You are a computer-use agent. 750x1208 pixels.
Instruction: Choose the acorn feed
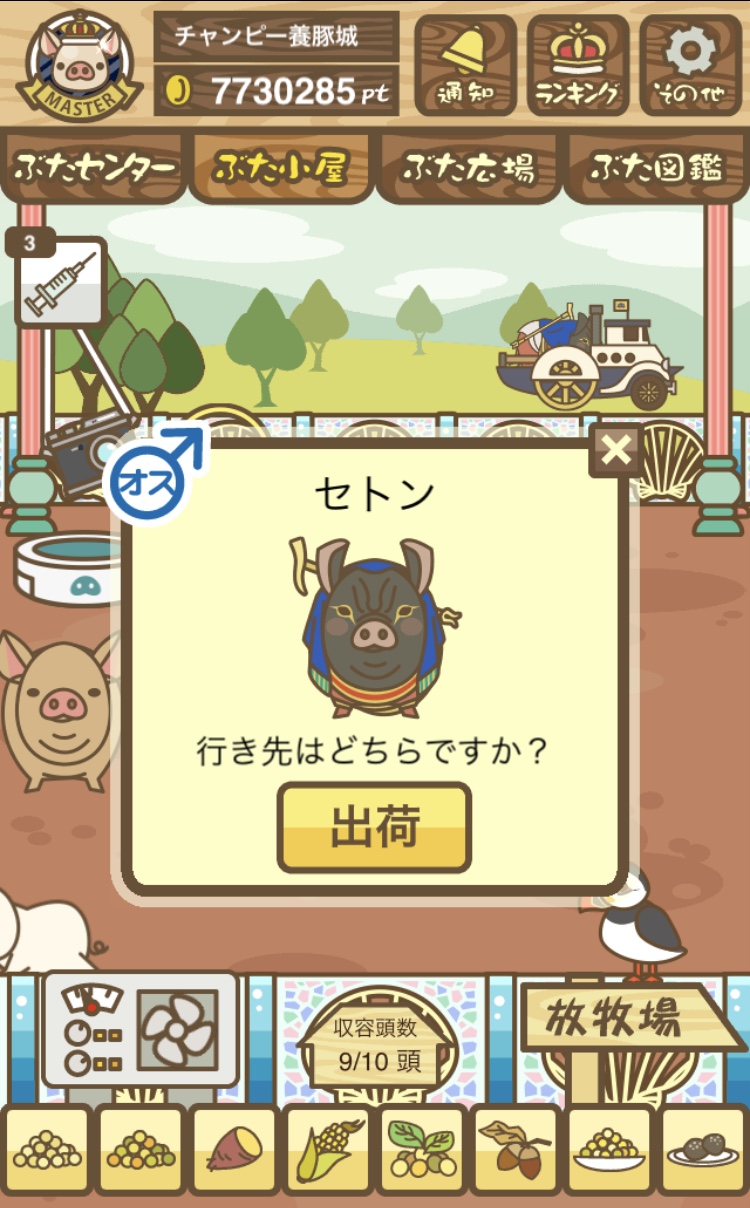coord(516,1149)
